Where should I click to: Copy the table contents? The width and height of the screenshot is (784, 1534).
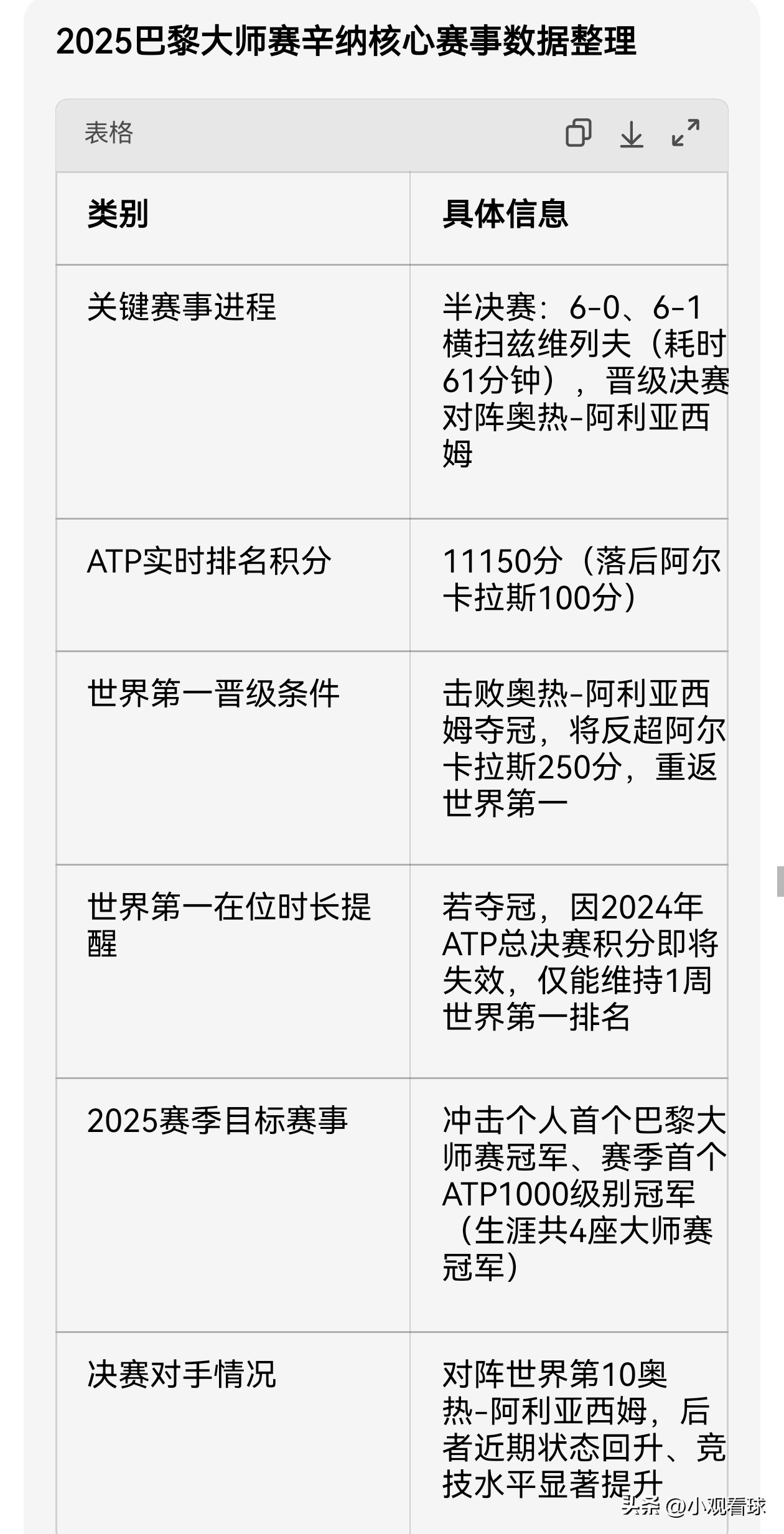click(578, 133)
